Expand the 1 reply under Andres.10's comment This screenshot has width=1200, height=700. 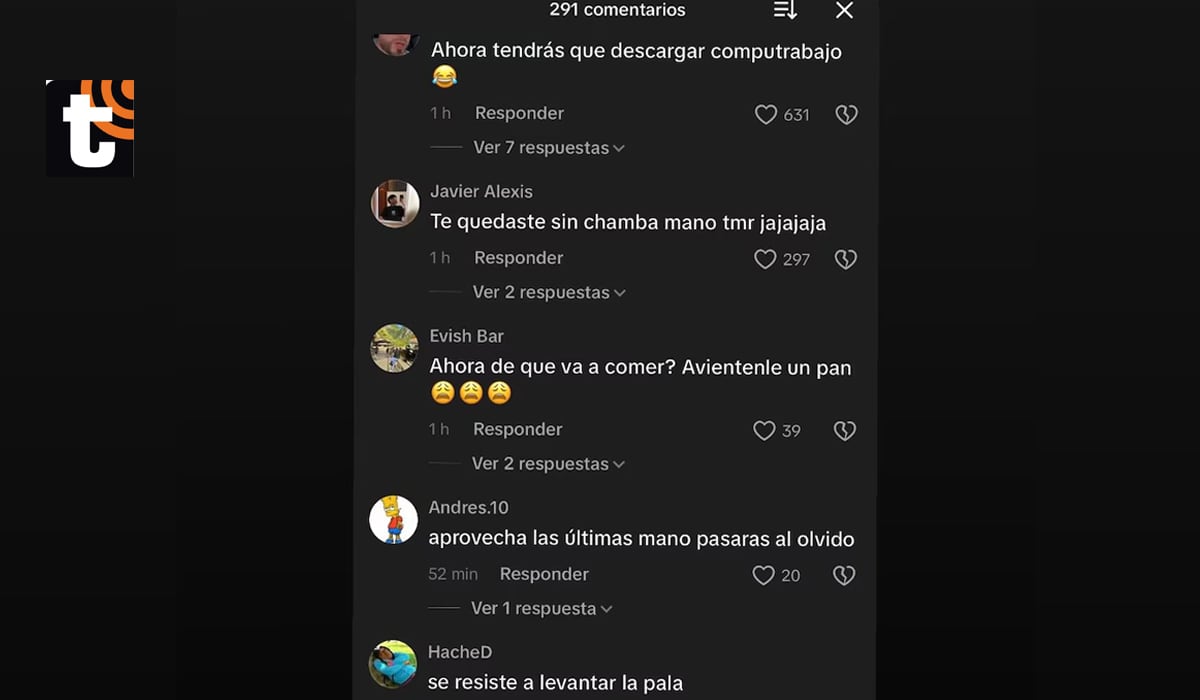(x=541, y=609)
